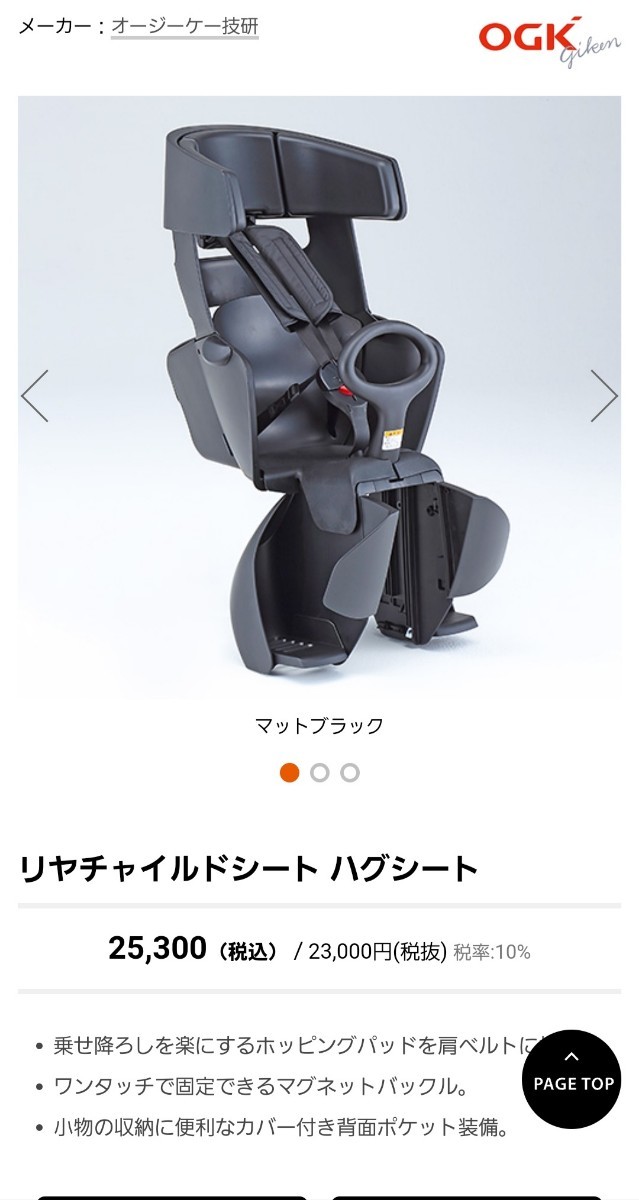
Task: Tap the PAGE TOP button
Action: (x=572, y=1079)
